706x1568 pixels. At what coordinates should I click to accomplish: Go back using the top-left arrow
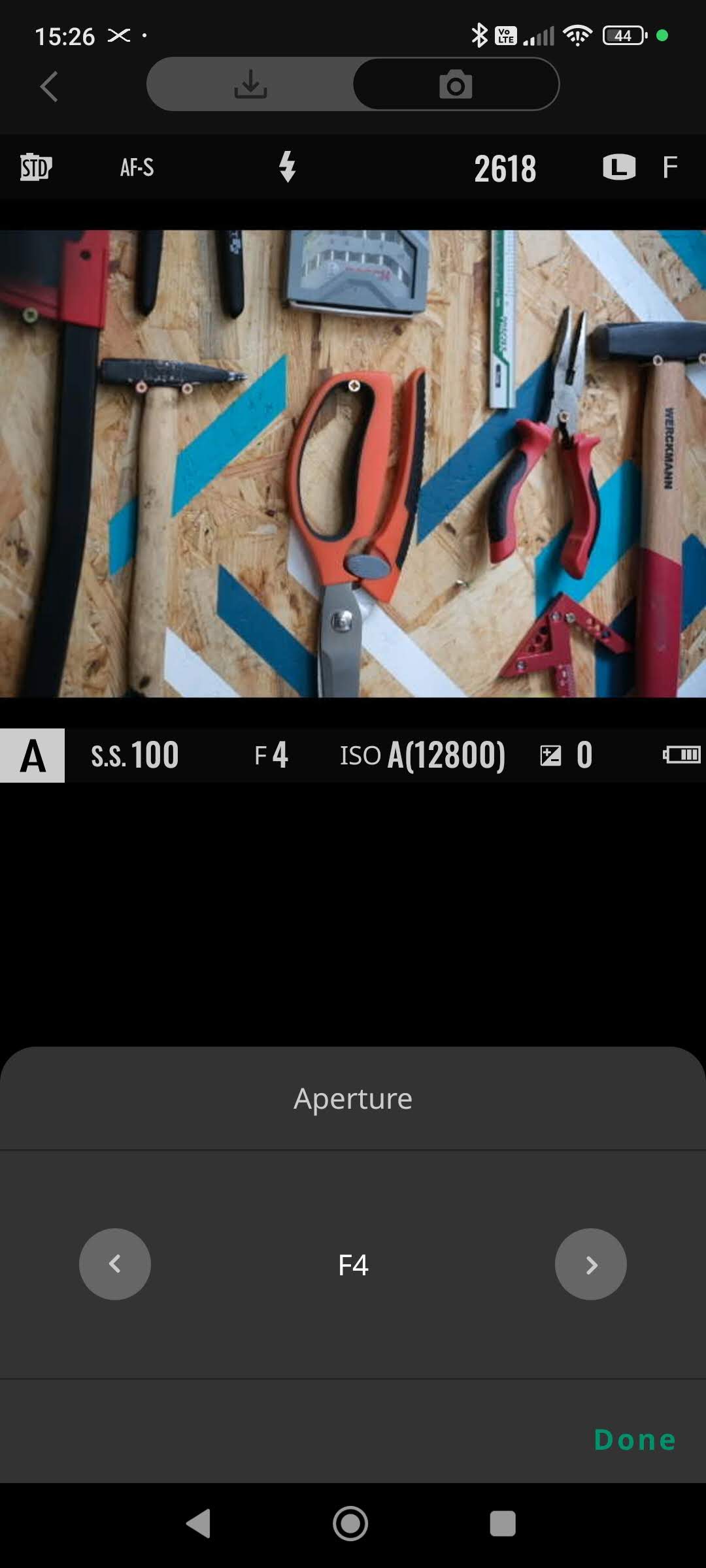(49, 86)
